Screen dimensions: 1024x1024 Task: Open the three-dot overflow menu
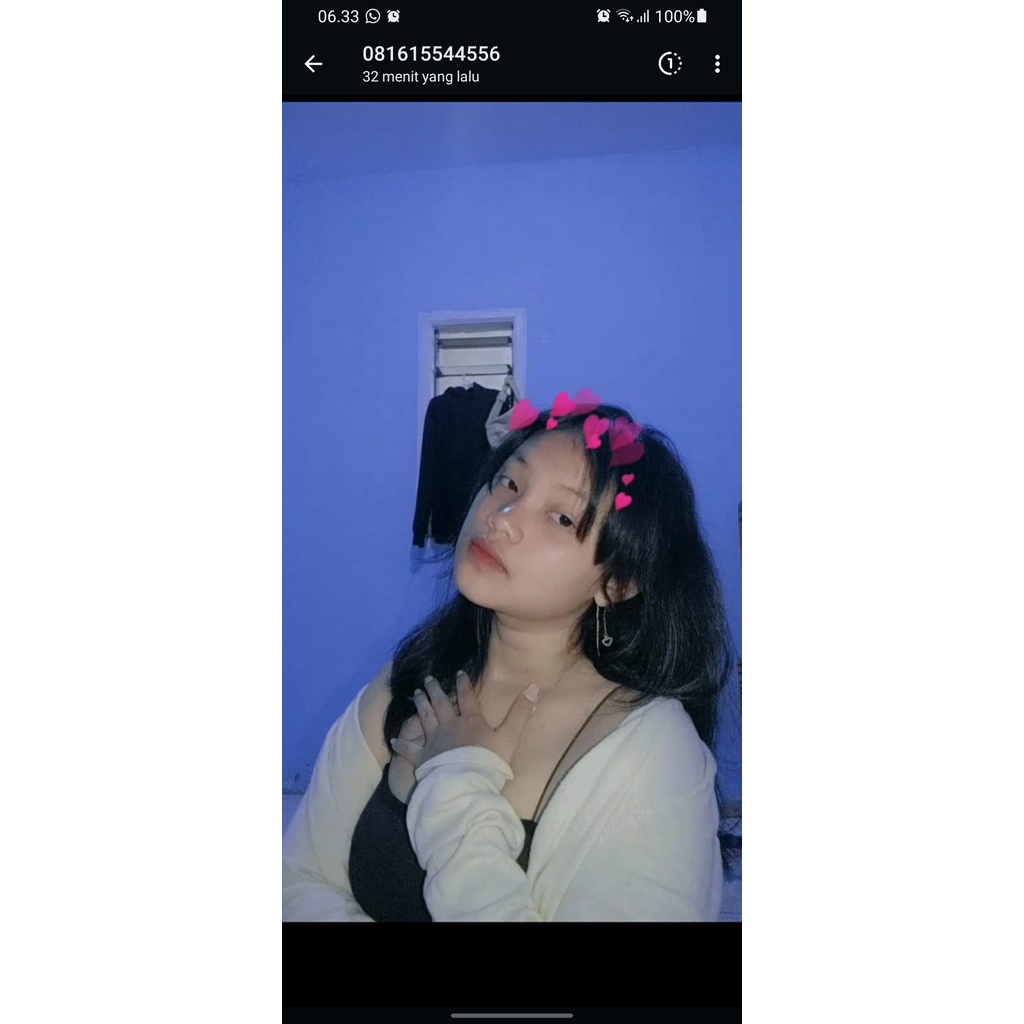point(717,63)
